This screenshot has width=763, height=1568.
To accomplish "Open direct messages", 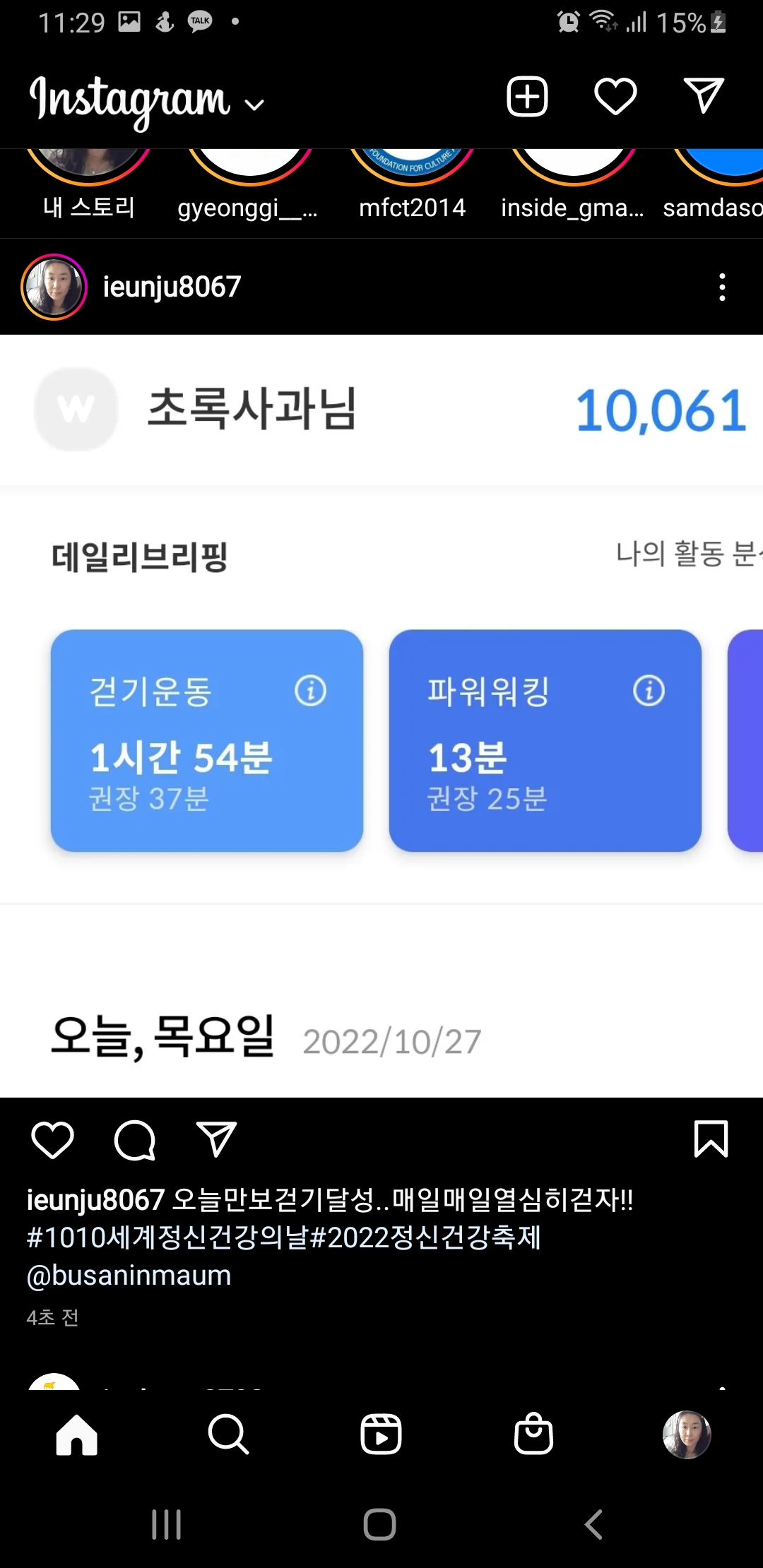I will (704, 96).
